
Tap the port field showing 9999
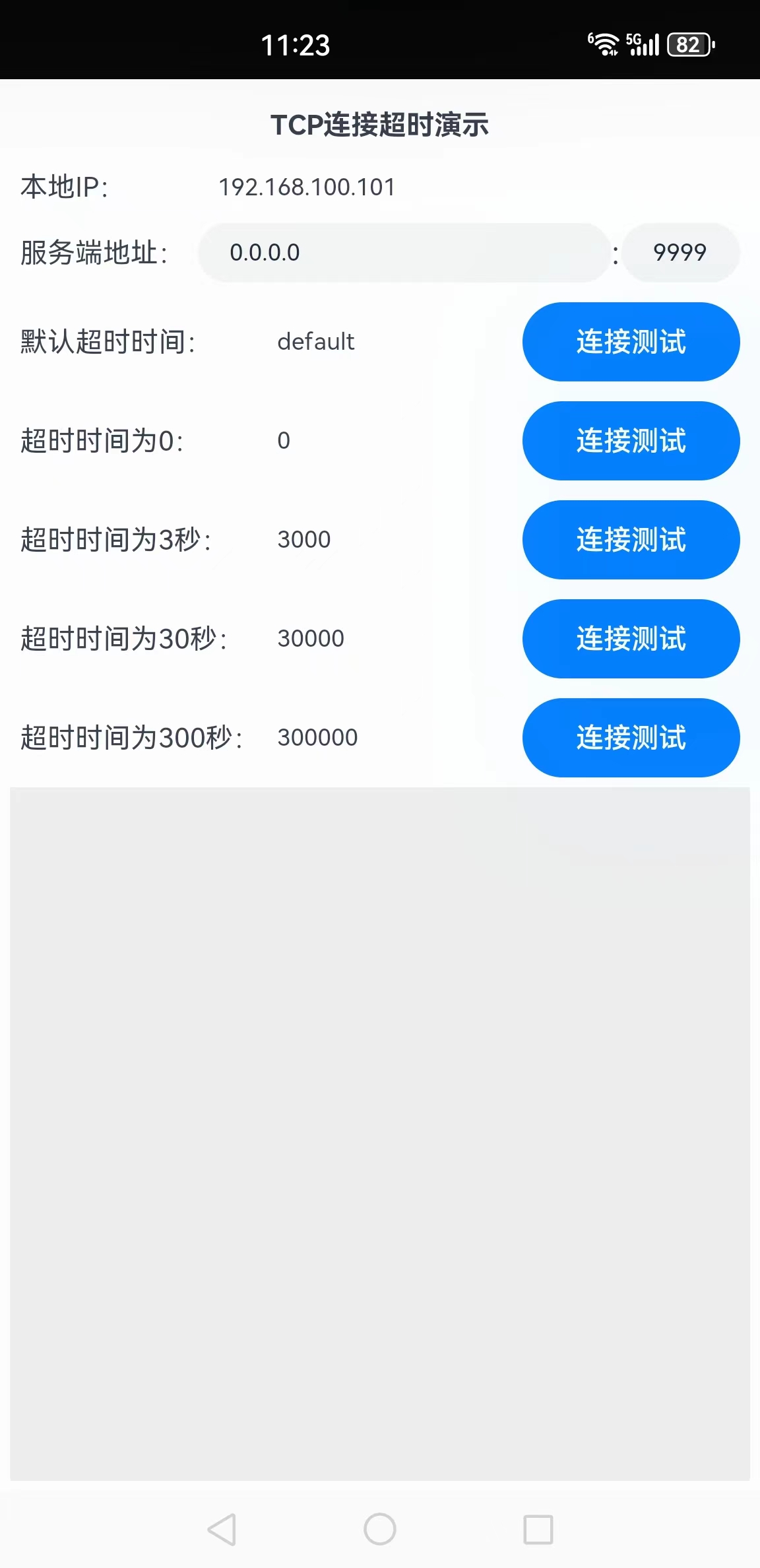[x=680, y=253]
